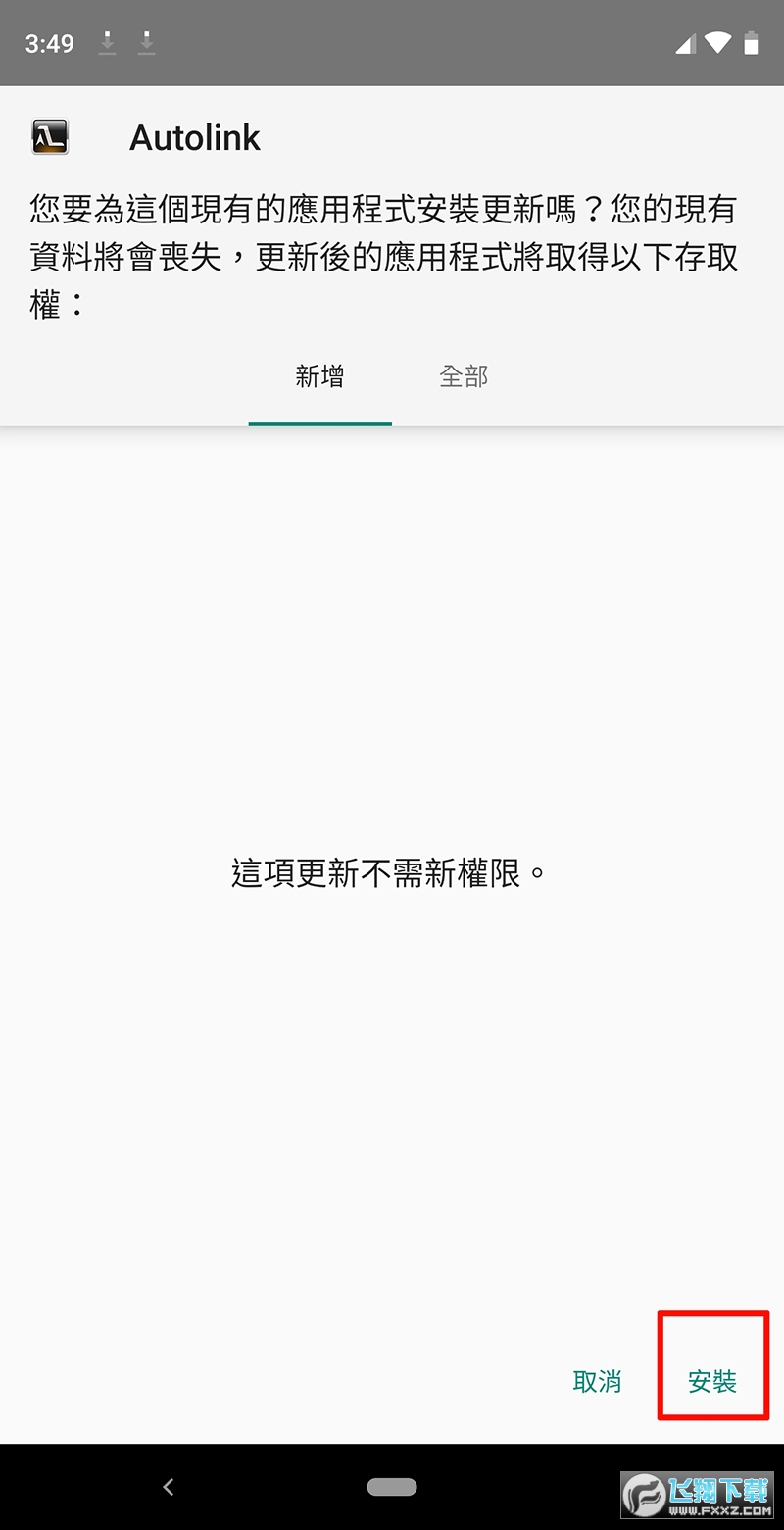Screen dimensions: 784x1530
Task: Cancel the installation with 取消
Action: coord(598,1382)
